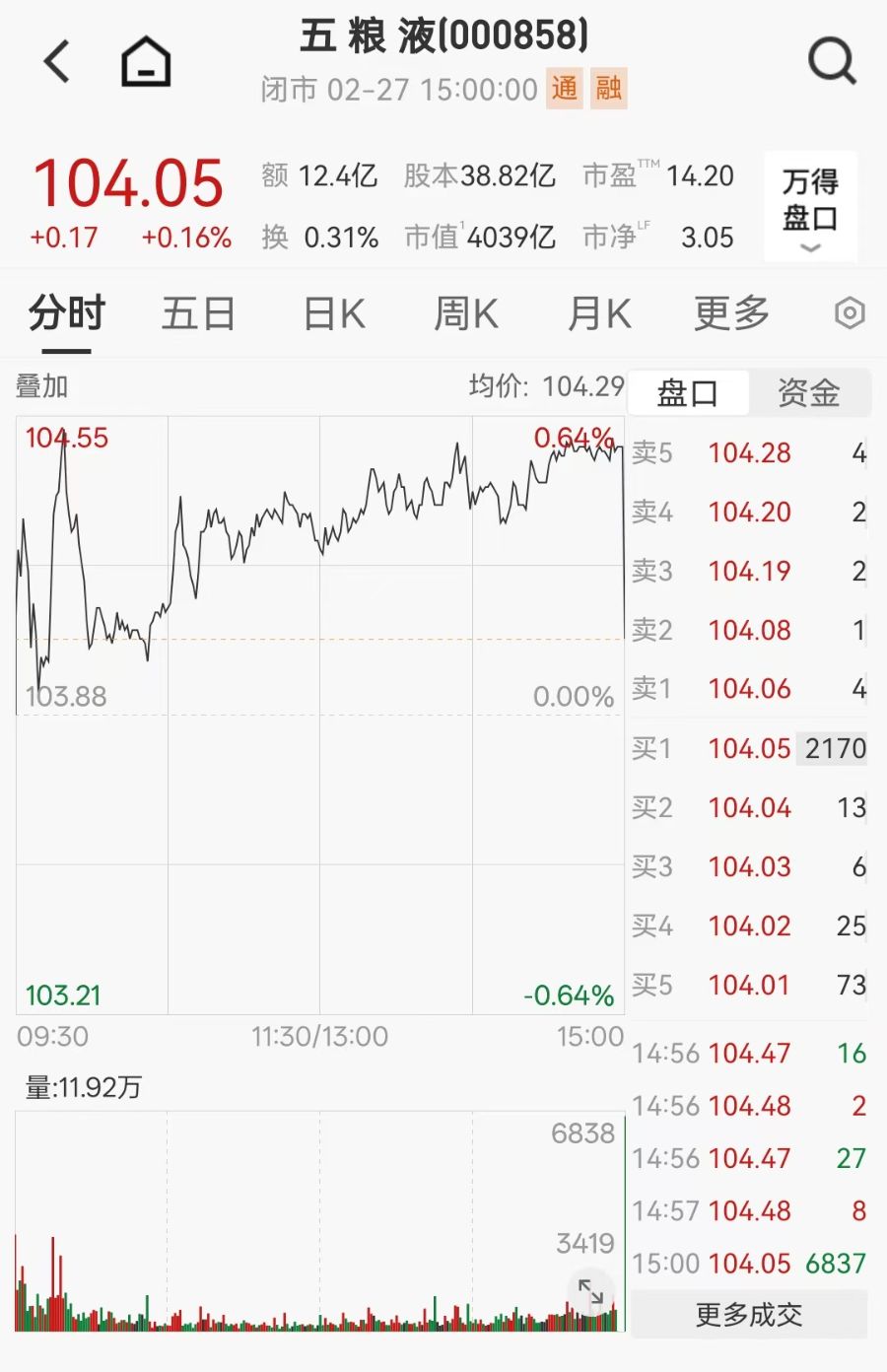Screen dimensions: 887x1372
Task: Switch to the 五日 chart tab
Action: click(x=198, y=314)
